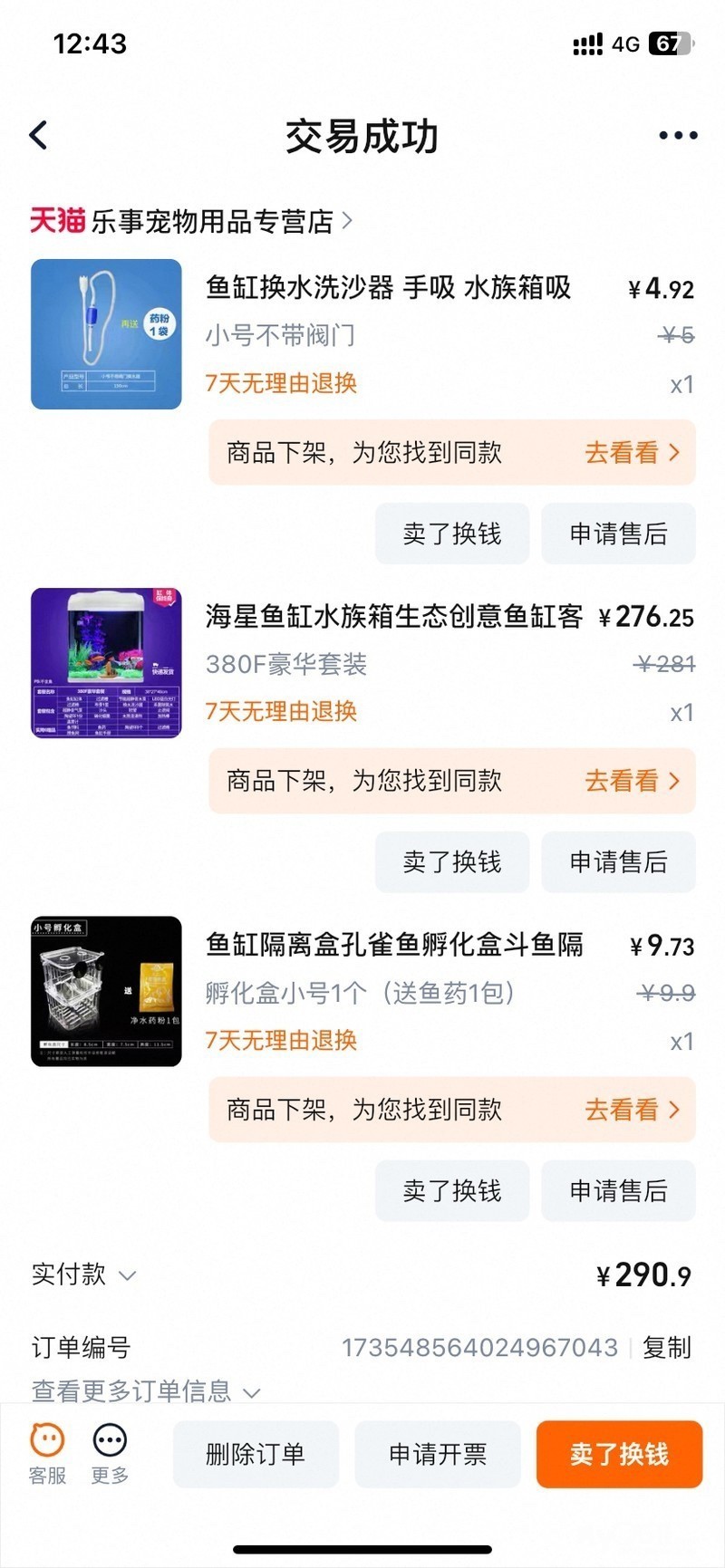Tap 申请售后 for 鱼缸换水洗沙器
Viewport: 725px width, 1568px height.
[x=618, y=534]
